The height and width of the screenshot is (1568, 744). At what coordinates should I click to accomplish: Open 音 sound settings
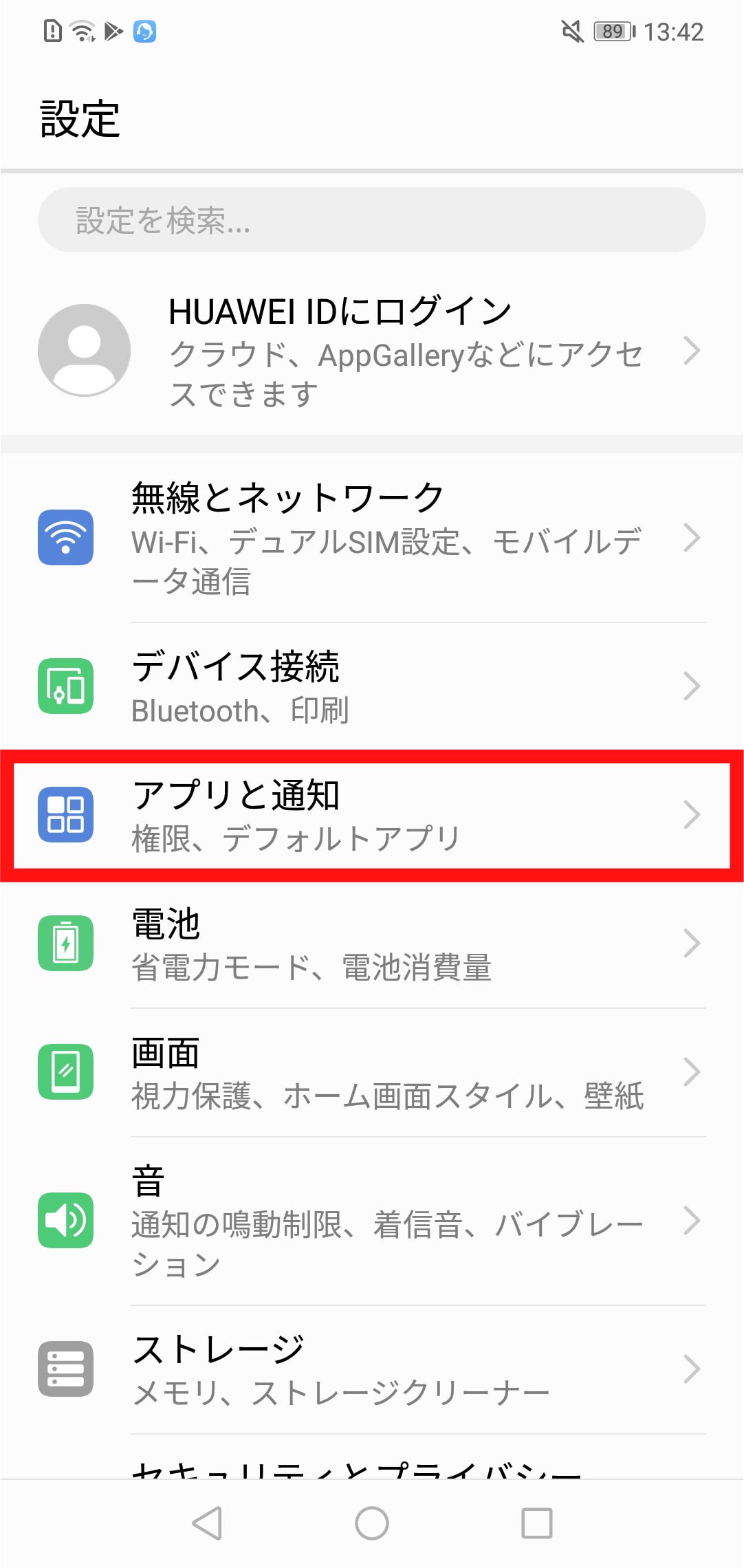[371, 1220]
